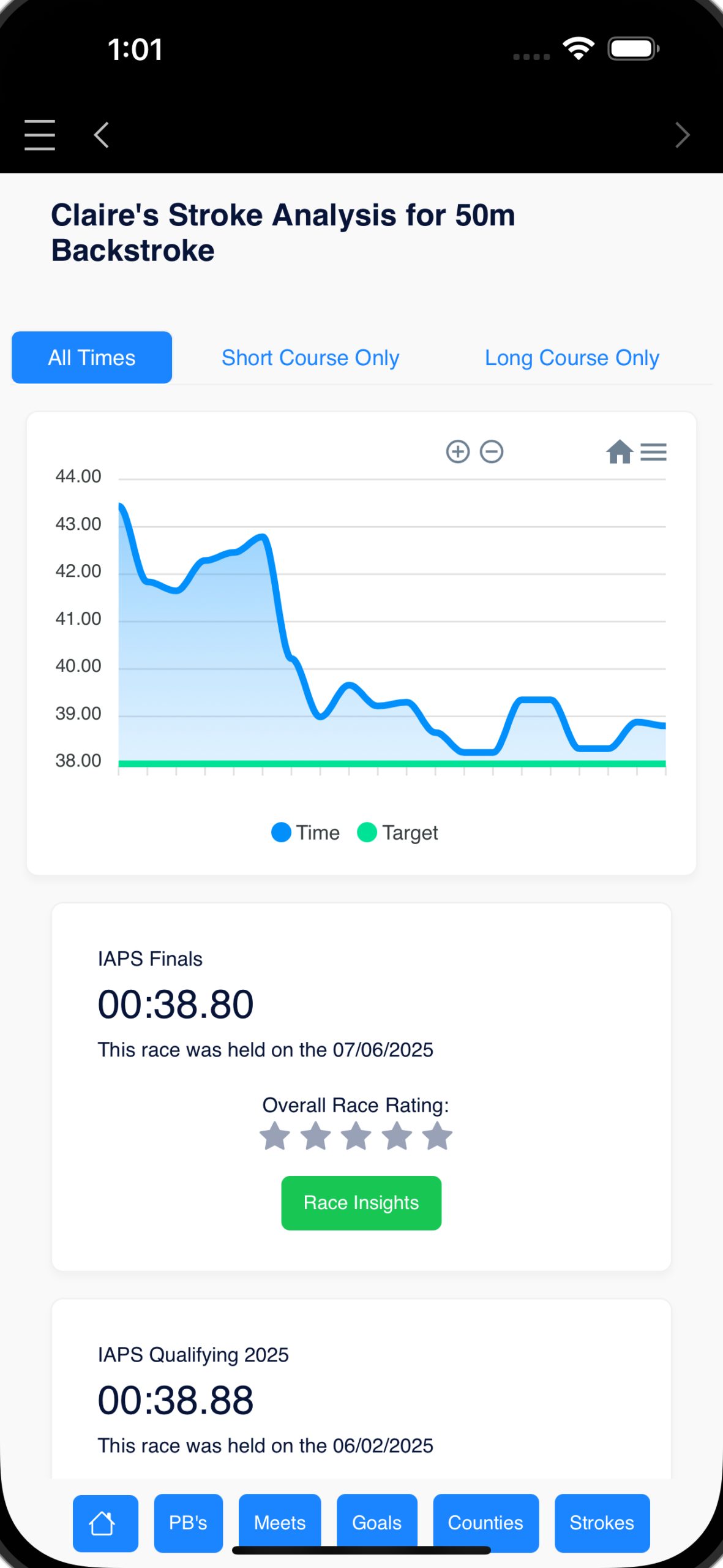Open the Counties section

point(486,1523)
